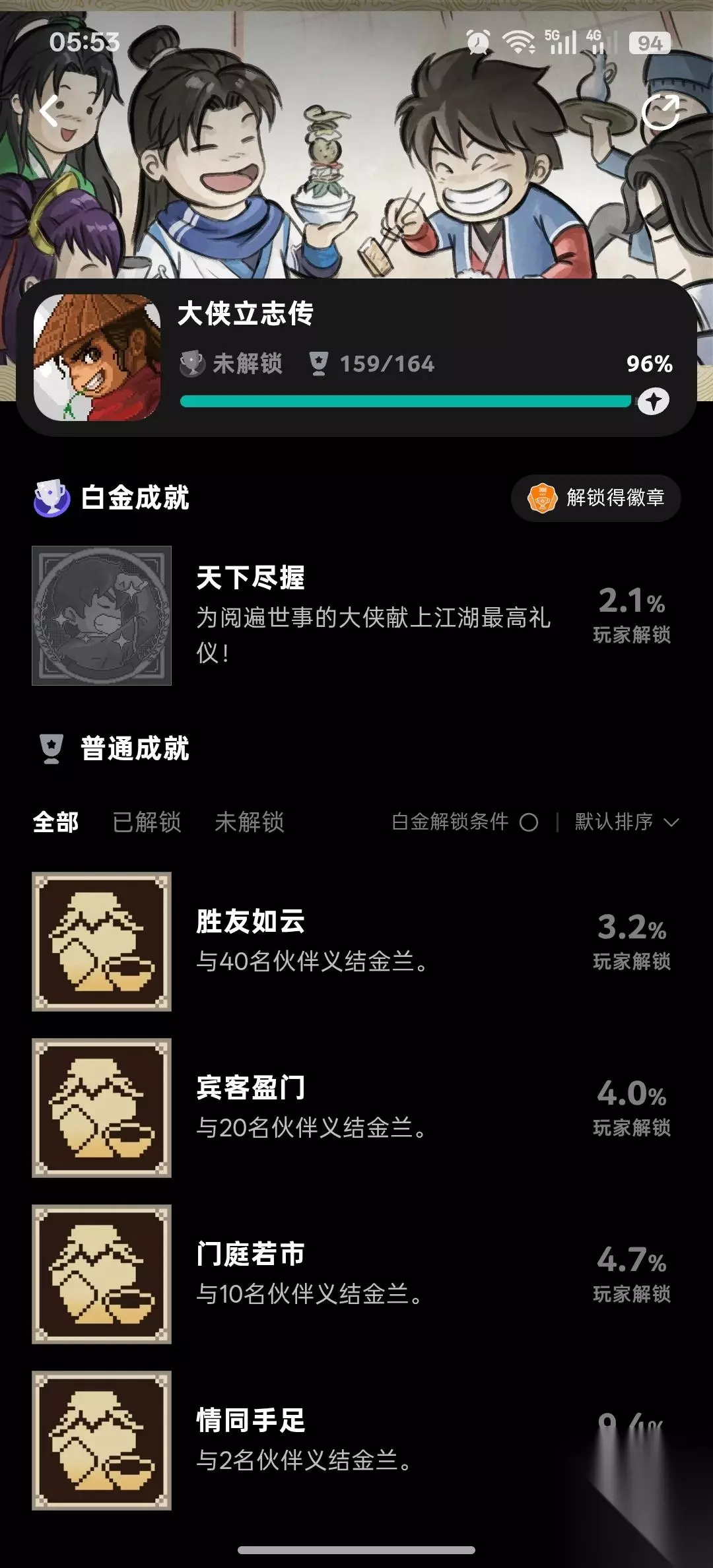Open the 情同手足 achievement
713x1568 pixels.
[356, 1440]
